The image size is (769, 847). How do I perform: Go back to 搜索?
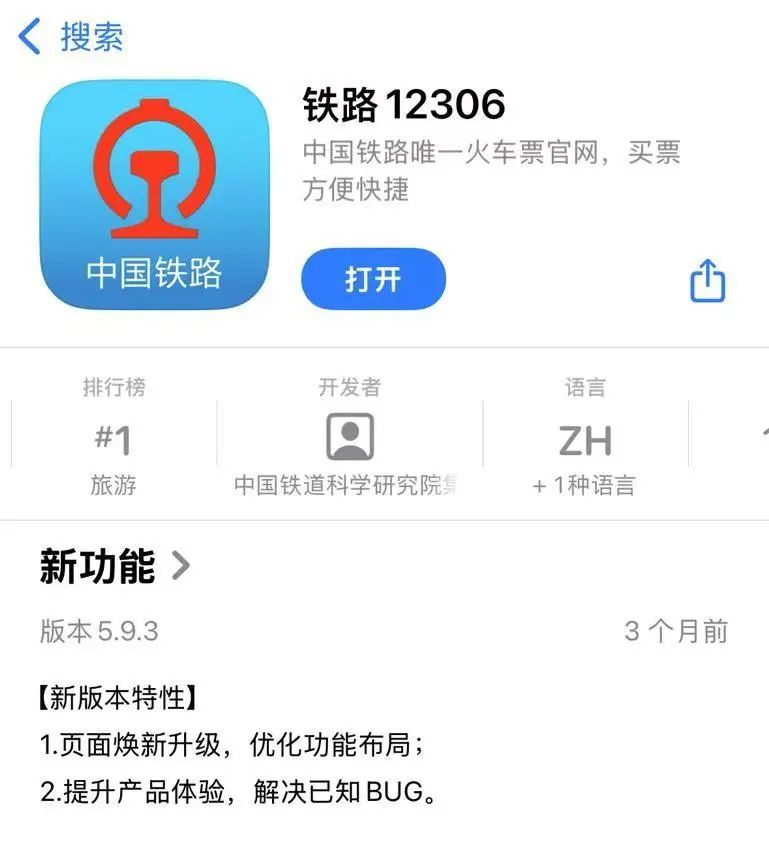point(70,38)
